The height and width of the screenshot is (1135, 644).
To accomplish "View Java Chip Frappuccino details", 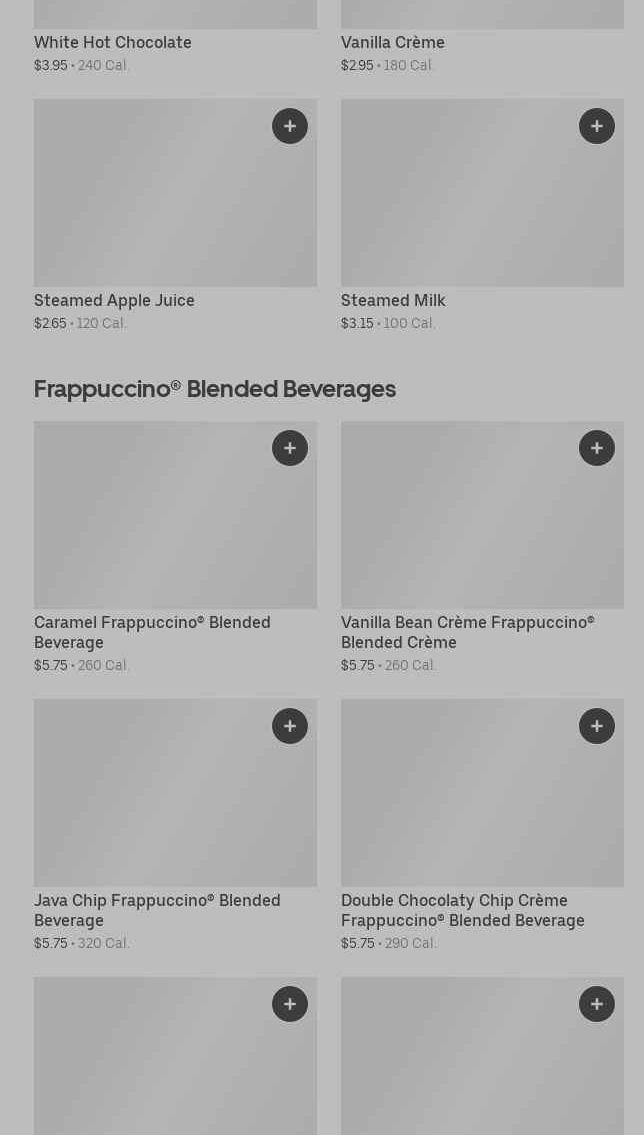I will click(x=157, y=911).
